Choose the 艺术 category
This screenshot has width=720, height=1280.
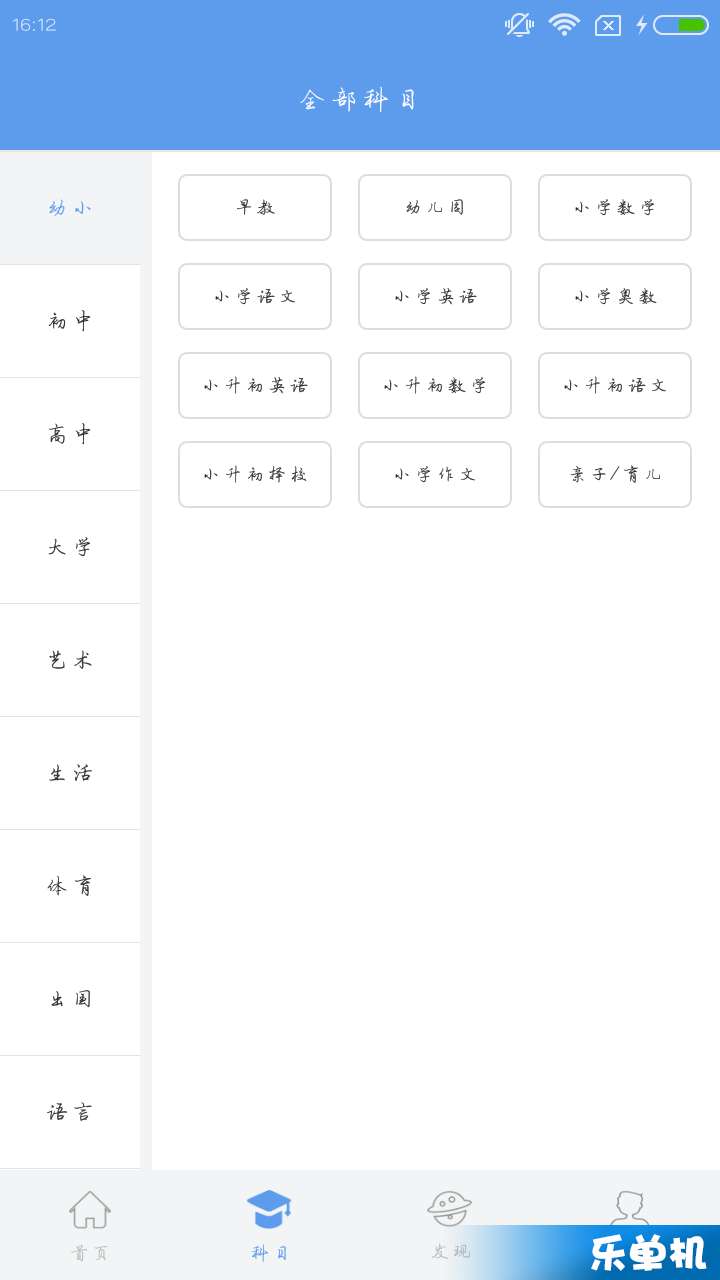tap(70, 660)
